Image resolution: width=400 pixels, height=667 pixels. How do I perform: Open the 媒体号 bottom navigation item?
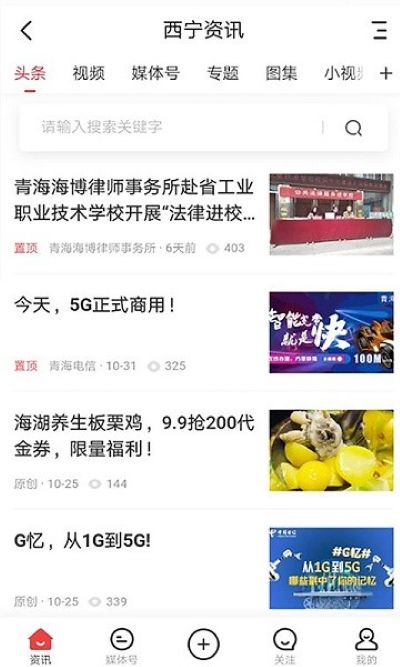click(x=122, y=646)
